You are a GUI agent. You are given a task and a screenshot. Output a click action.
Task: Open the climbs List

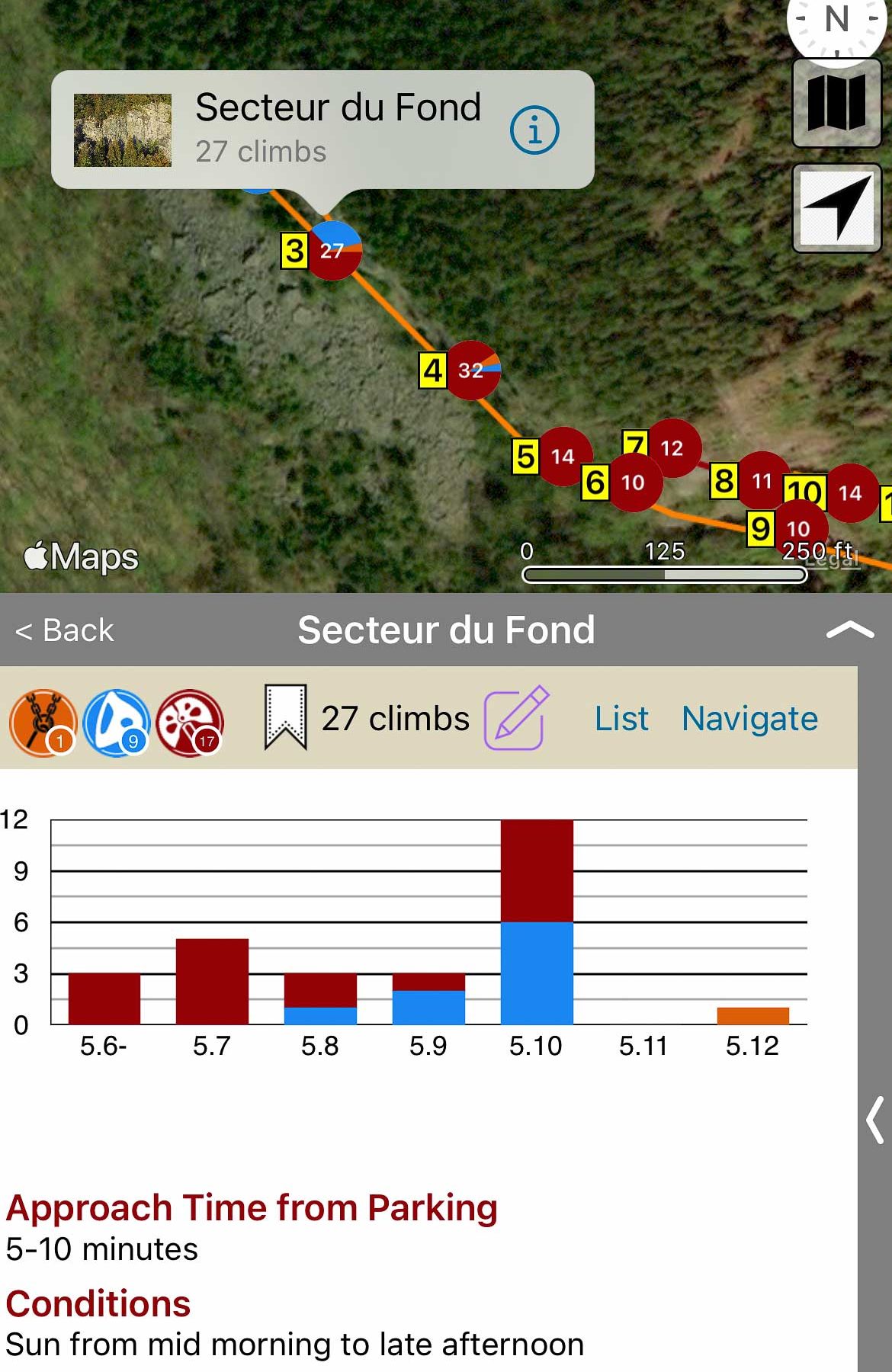click(621, 719)
